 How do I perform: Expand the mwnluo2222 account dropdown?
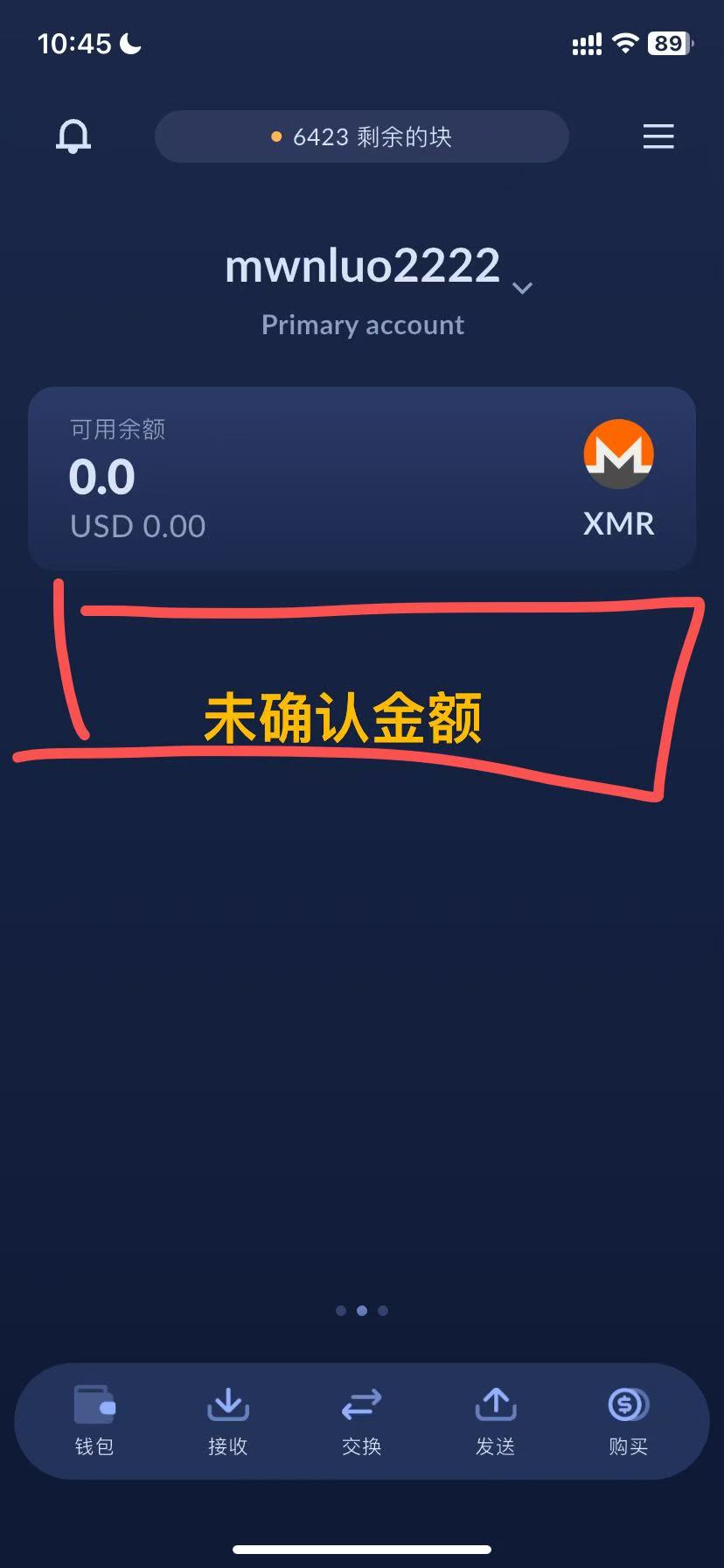522,288
